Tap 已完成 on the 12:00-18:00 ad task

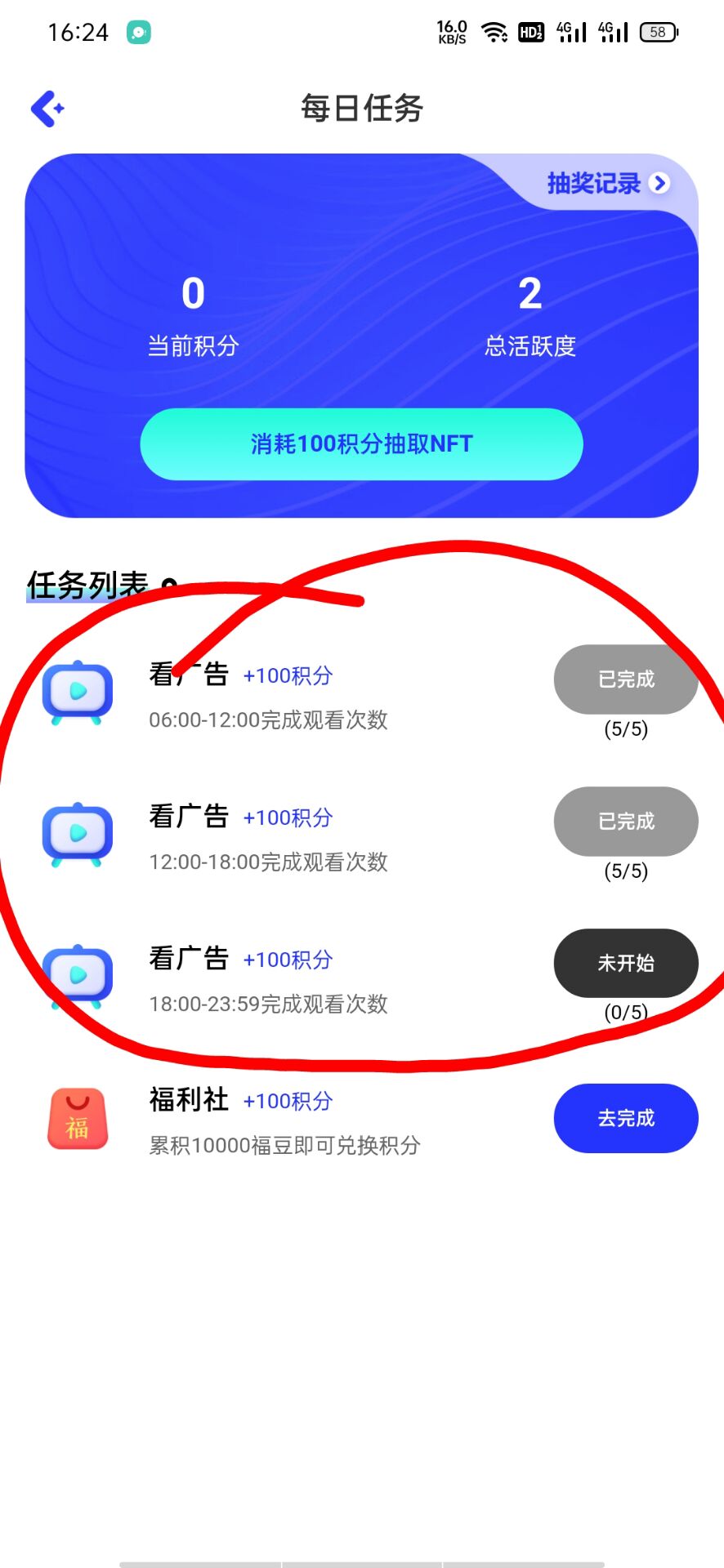tap(626, 822)
